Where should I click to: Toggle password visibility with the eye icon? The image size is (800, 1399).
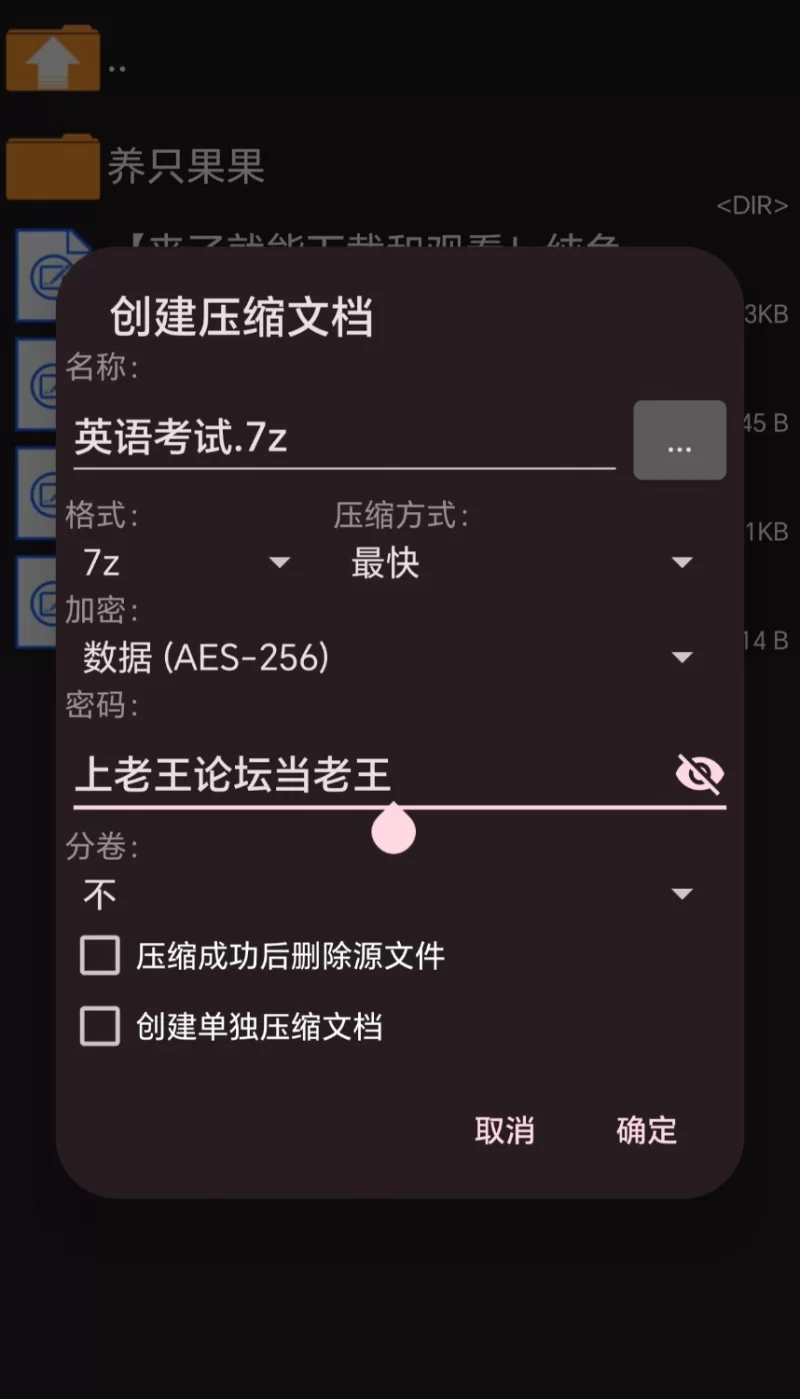pos(699,774)
